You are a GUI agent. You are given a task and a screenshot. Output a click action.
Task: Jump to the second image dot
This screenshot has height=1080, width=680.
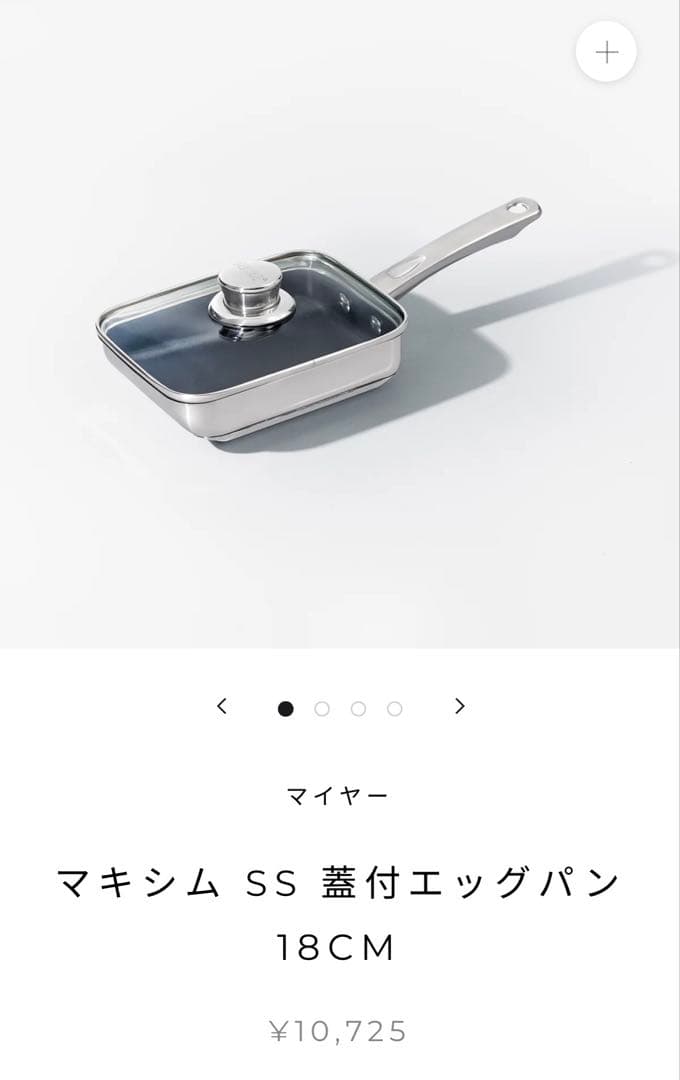pyautogui.click(x=322, y=708)
